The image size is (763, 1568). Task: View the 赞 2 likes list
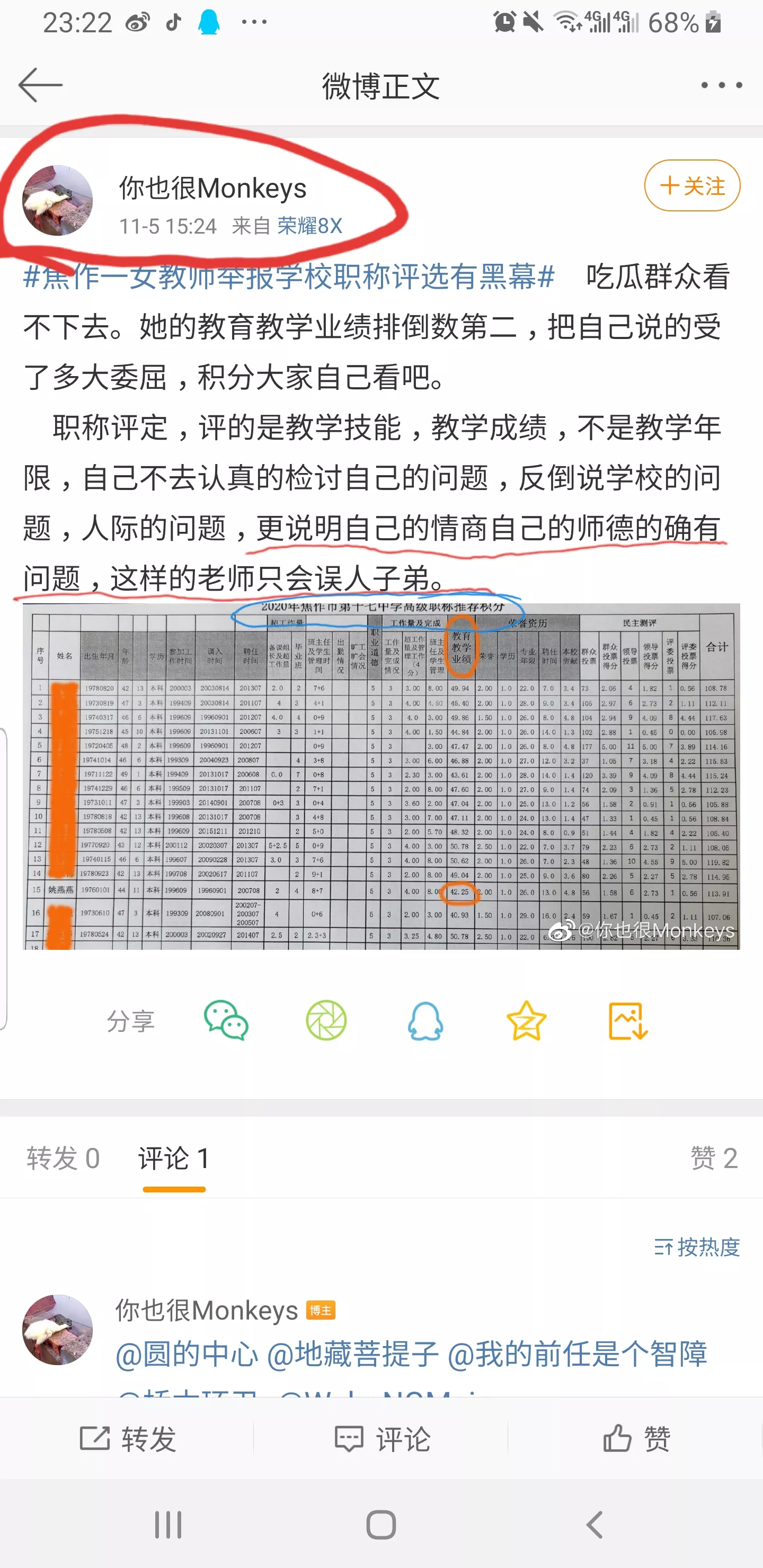[x=714, y=1158]
